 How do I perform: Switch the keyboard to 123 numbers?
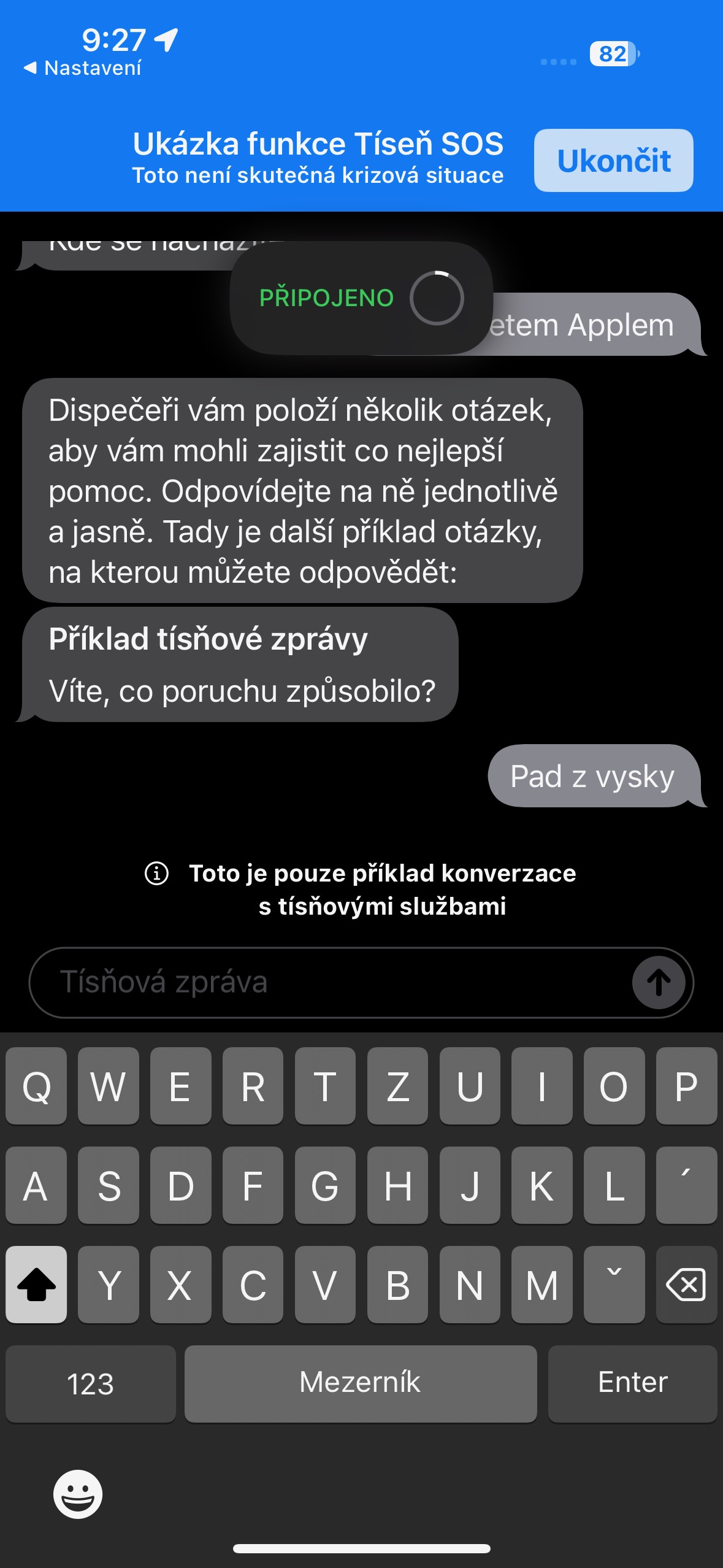coord(91,1383)
